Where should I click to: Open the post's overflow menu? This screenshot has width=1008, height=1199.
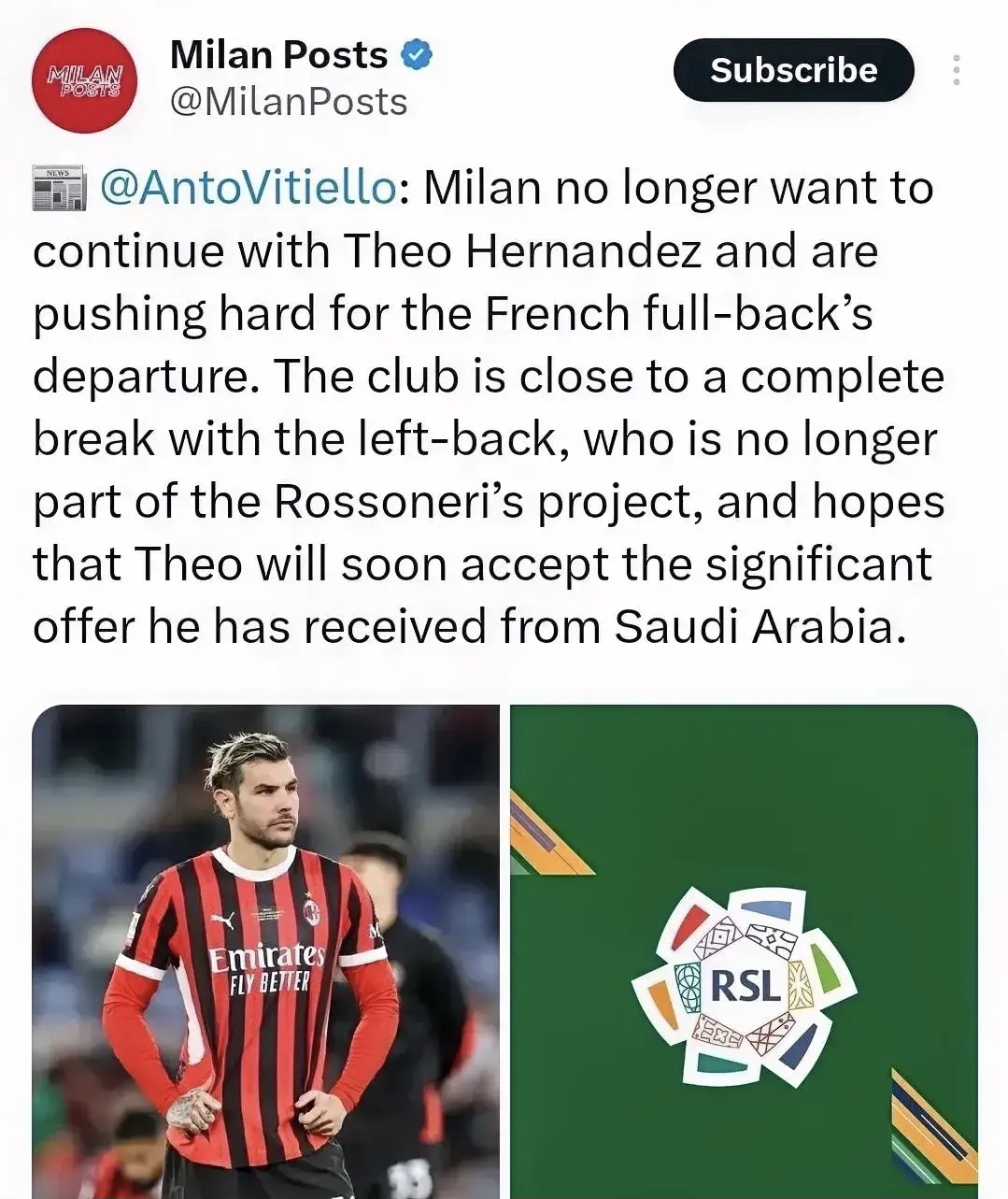[956, 70]
